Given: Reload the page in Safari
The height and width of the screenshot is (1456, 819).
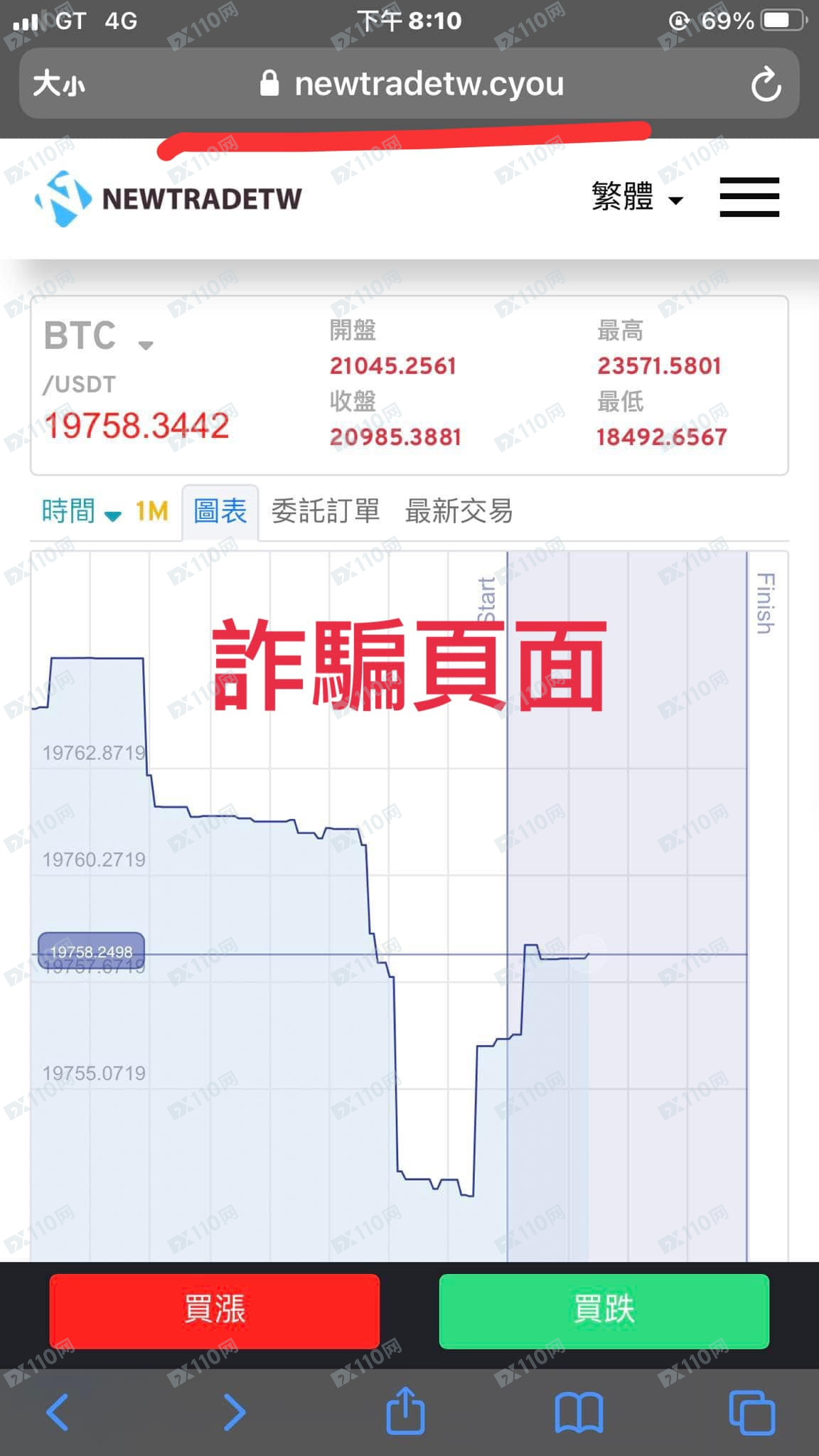Looking at the screenshot, I should [x=766, y=85].
